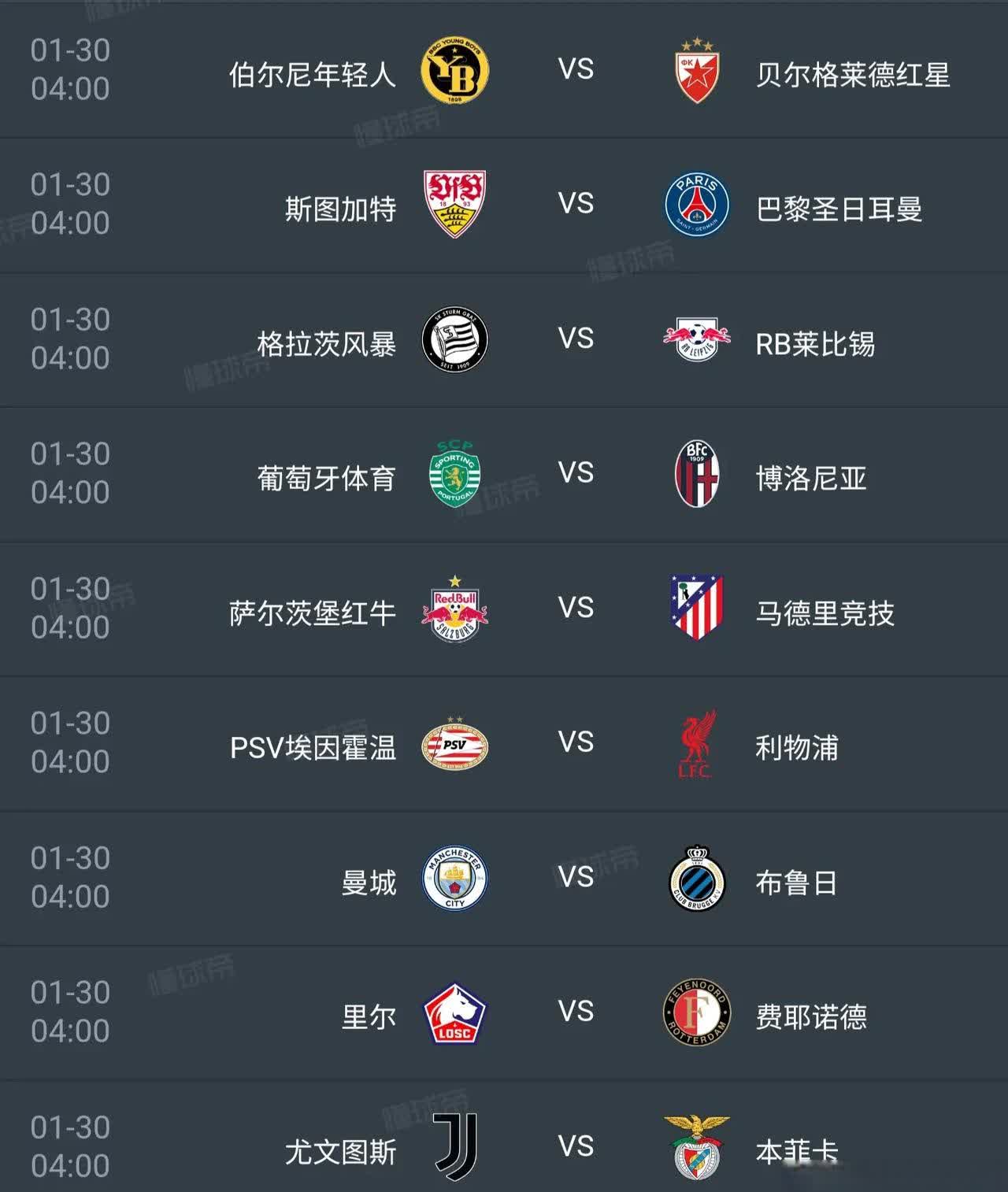Screen dimensions: 1008x1192
Task: Open the Benfica eagle badge
Action: click(x=696, y=1149)
